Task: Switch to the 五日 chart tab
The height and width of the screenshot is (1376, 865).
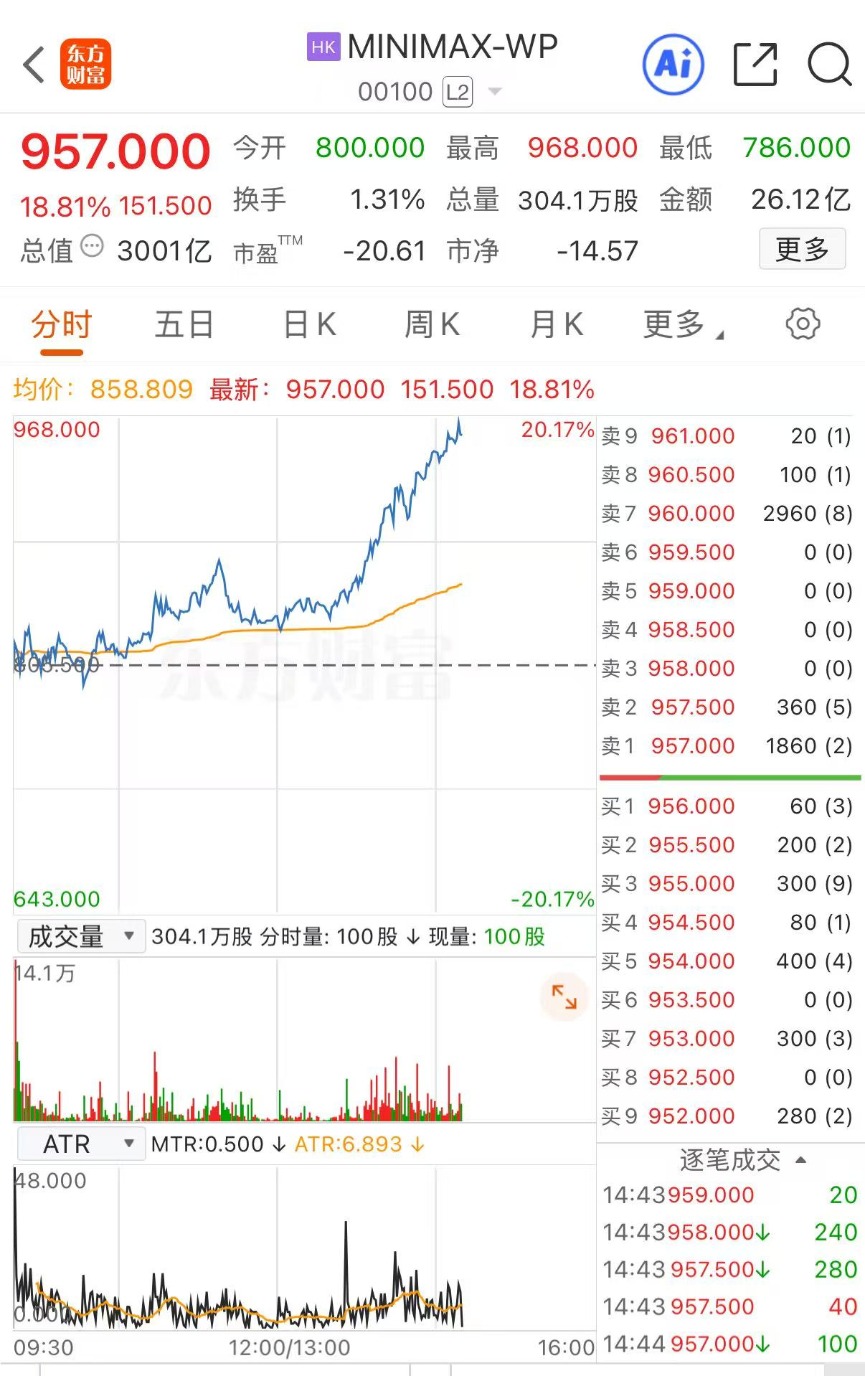Action: [x=184, y=325]
